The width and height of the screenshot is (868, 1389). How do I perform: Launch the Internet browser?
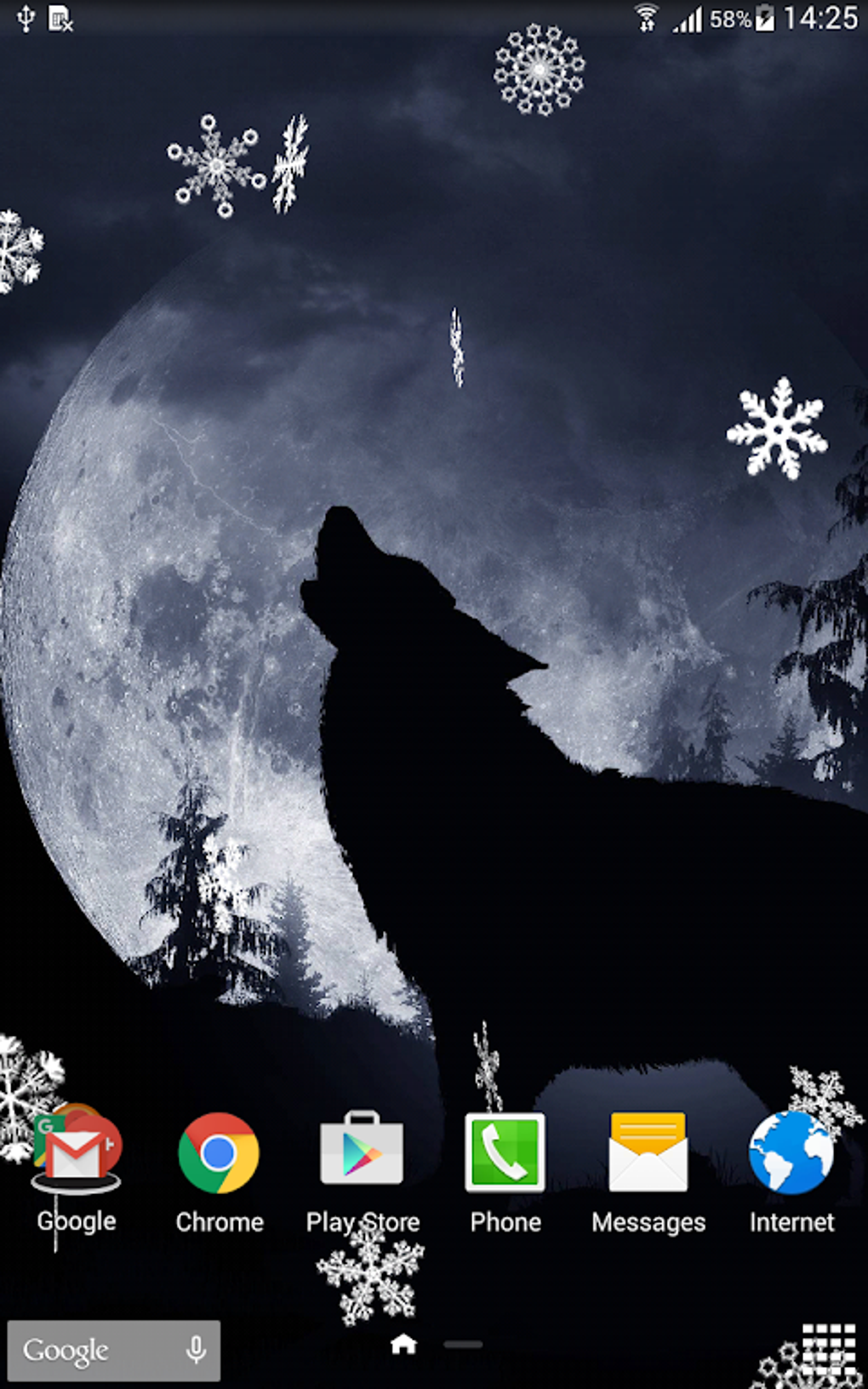pyautogui.click(x=791, y=1153)
